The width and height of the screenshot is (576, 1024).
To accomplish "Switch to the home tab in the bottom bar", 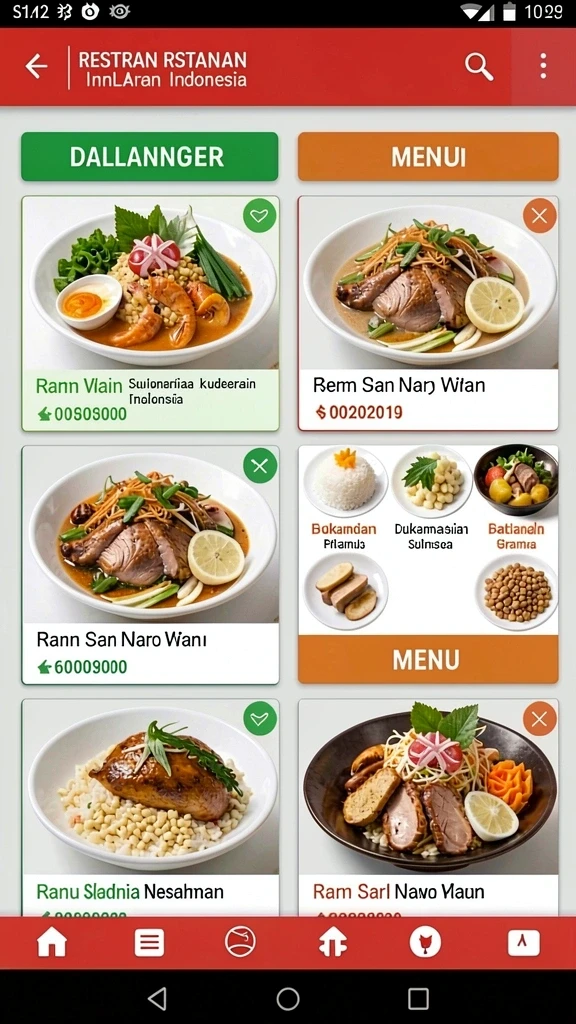I will [52, 943].
